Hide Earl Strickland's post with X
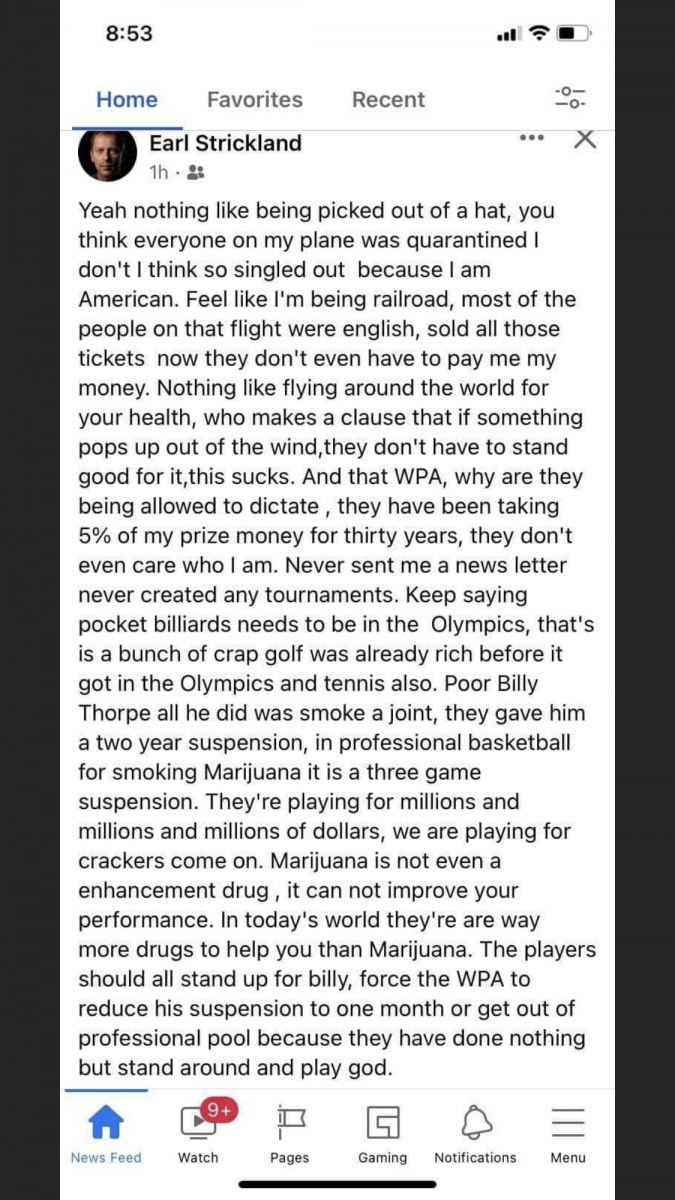 pos(585,139)
